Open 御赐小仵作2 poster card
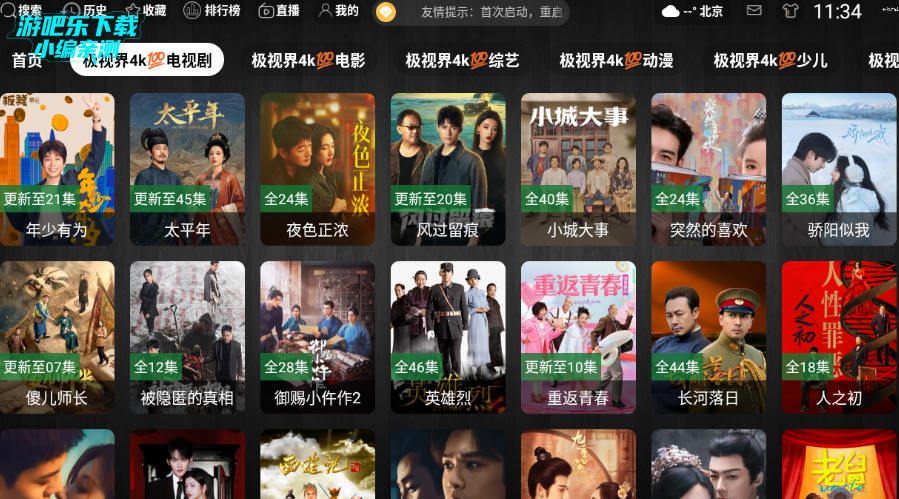The height and width of the screenshot is (499, 899). tap(317, 337)
